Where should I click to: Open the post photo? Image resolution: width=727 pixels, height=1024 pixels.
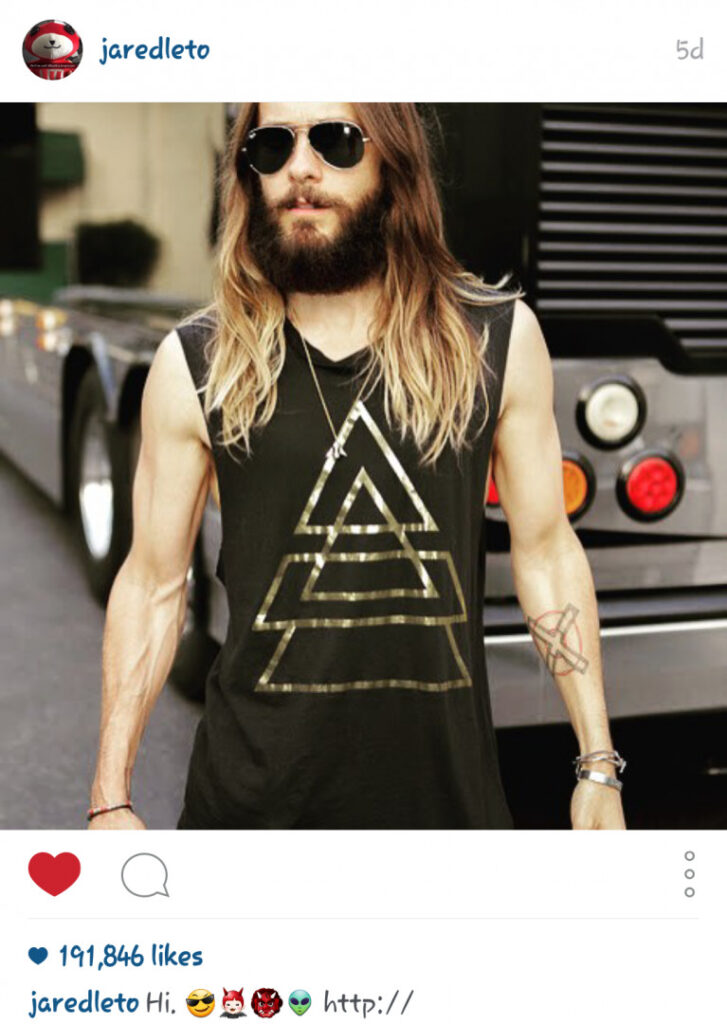(363, 465)
